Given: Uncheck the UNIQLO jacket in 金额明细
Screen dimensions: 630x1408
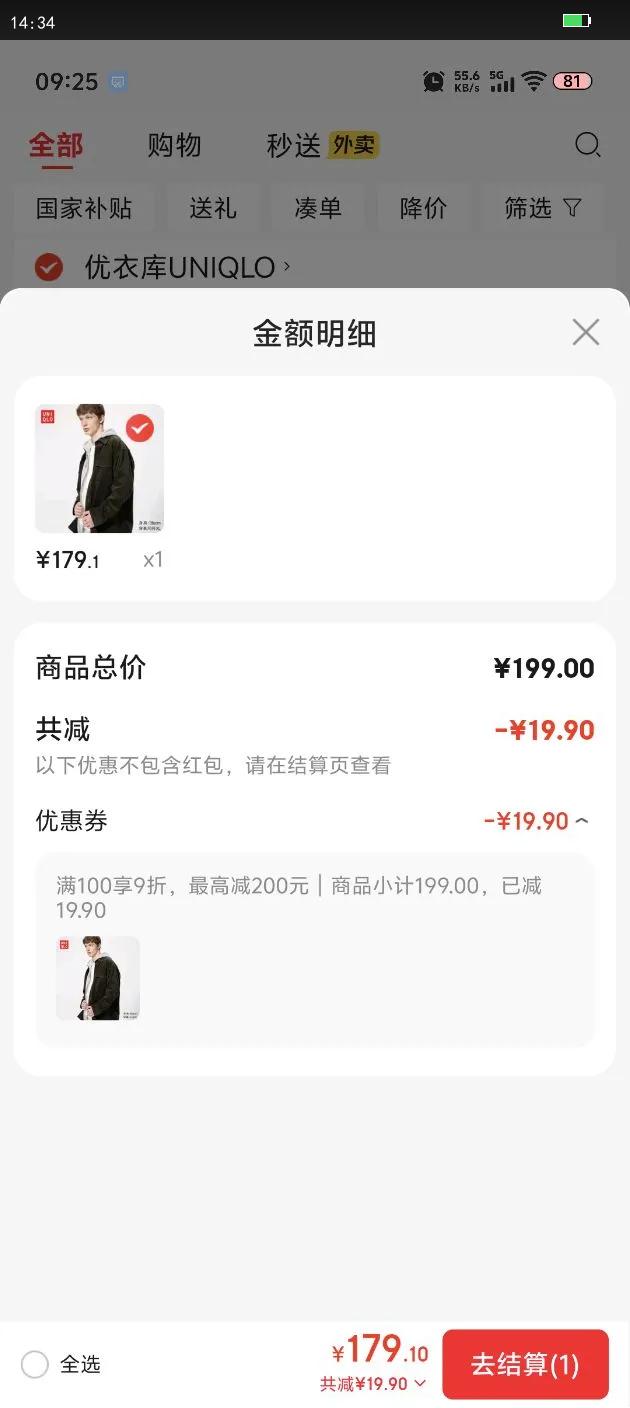Looking at the screenshot, I should point(140,428).
